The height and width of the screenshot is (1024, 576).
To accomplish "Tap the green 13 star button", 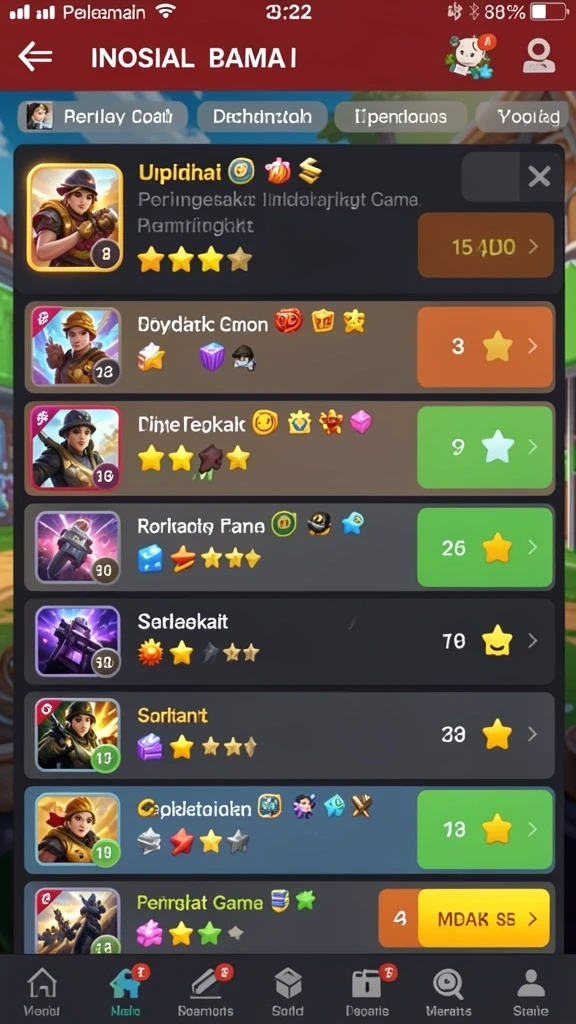I will click(x=485, y=829).
